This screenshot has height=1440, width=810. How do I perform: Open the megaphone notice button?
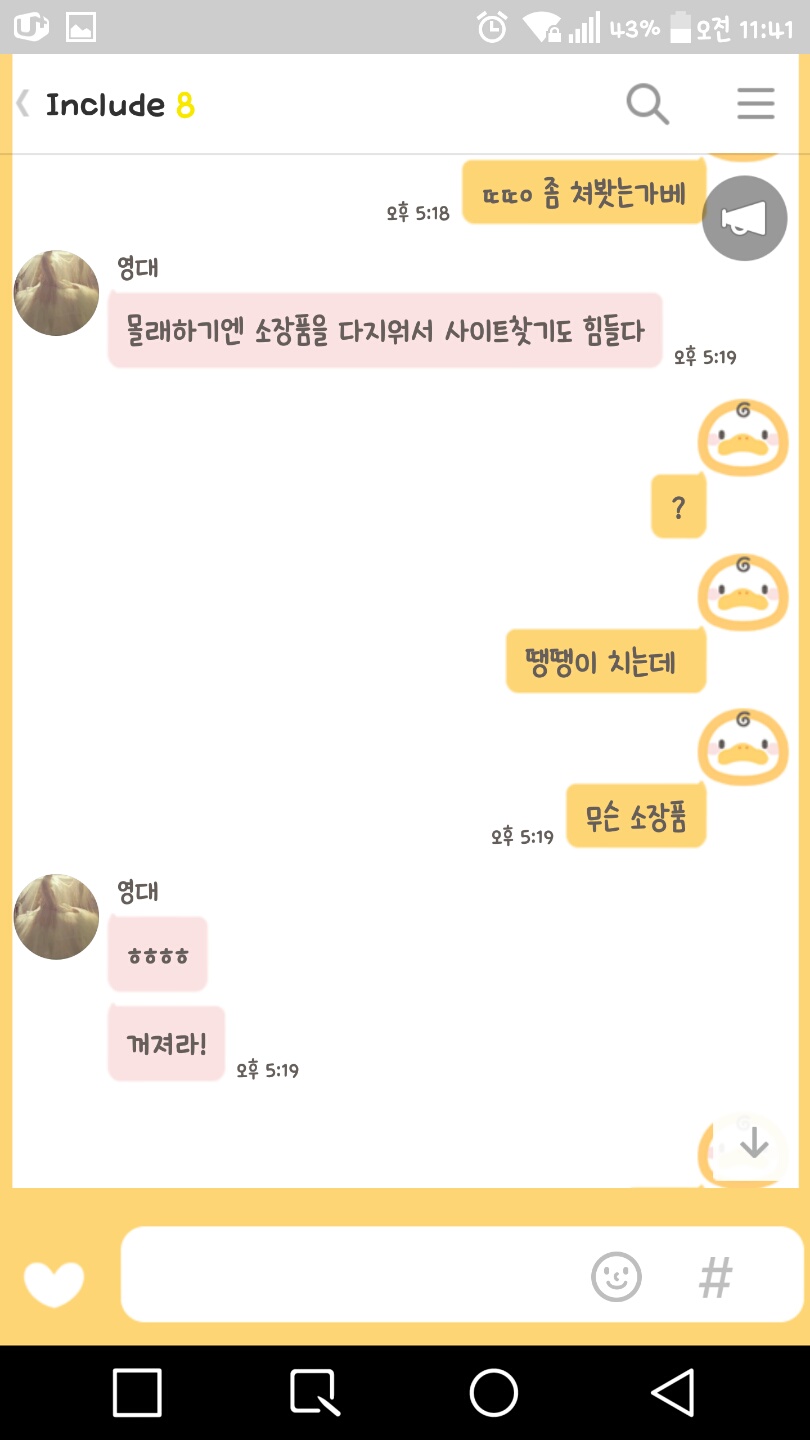point(744,219)
